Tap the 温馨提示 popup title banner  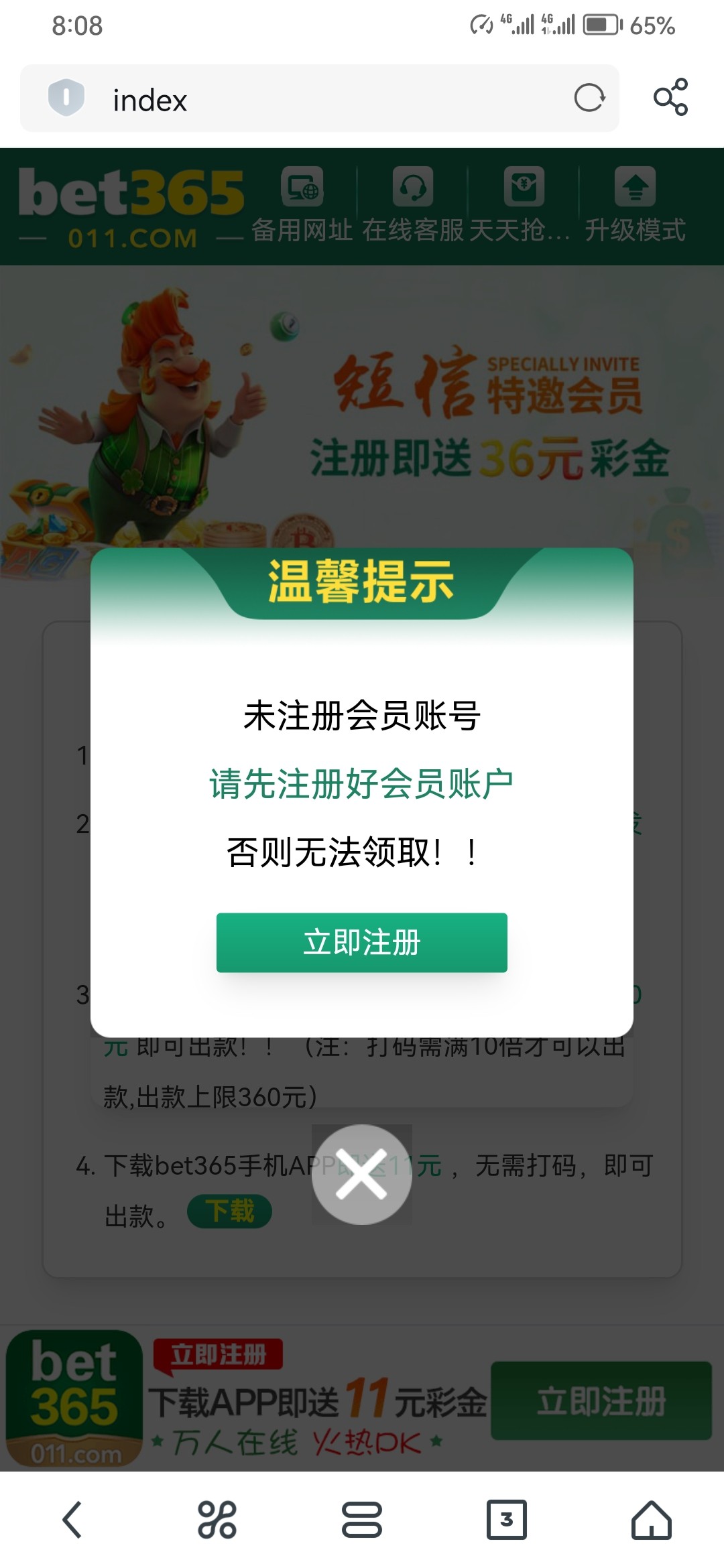362,583
